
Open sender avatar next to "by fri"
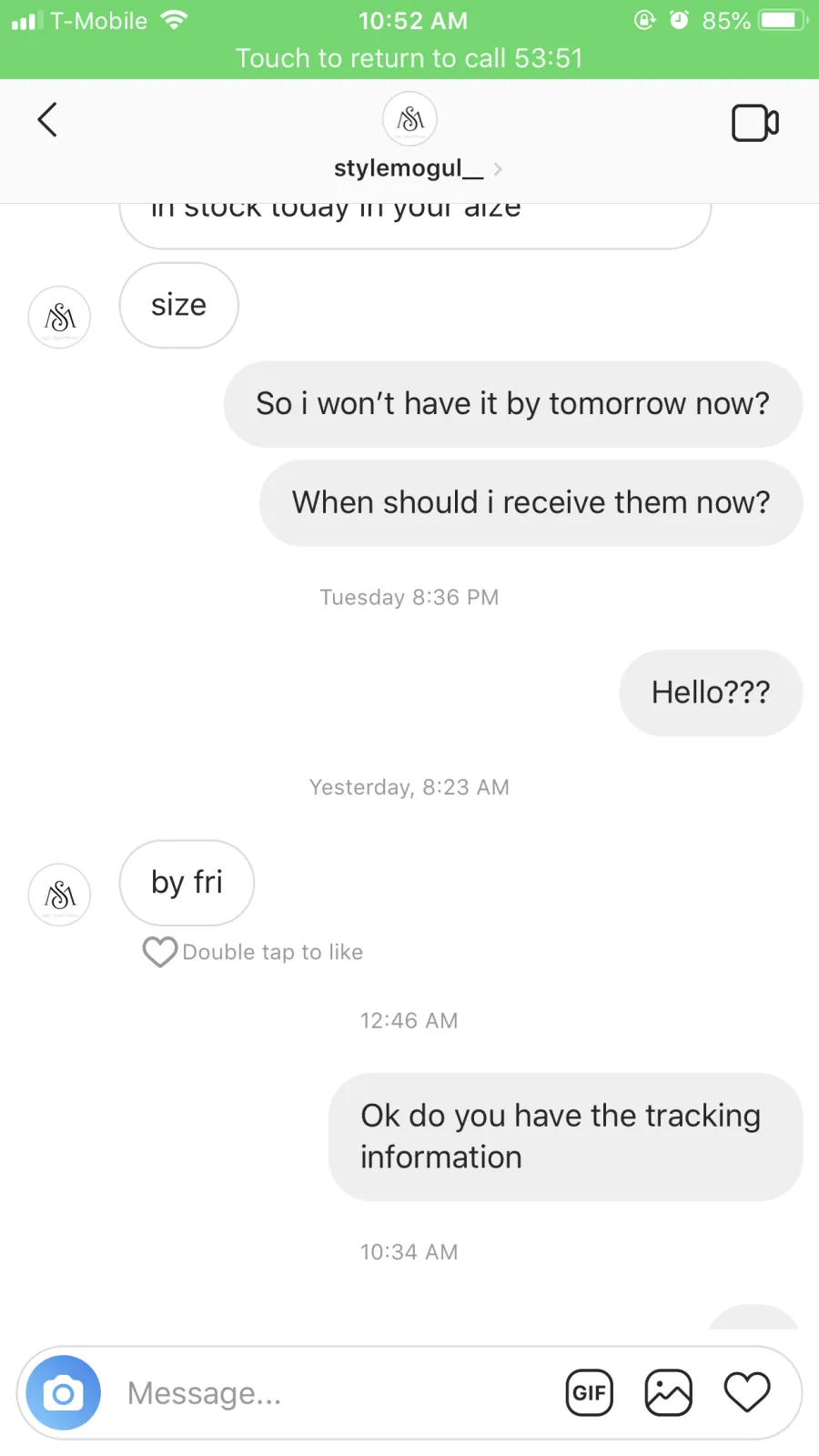tap(60, 895)
